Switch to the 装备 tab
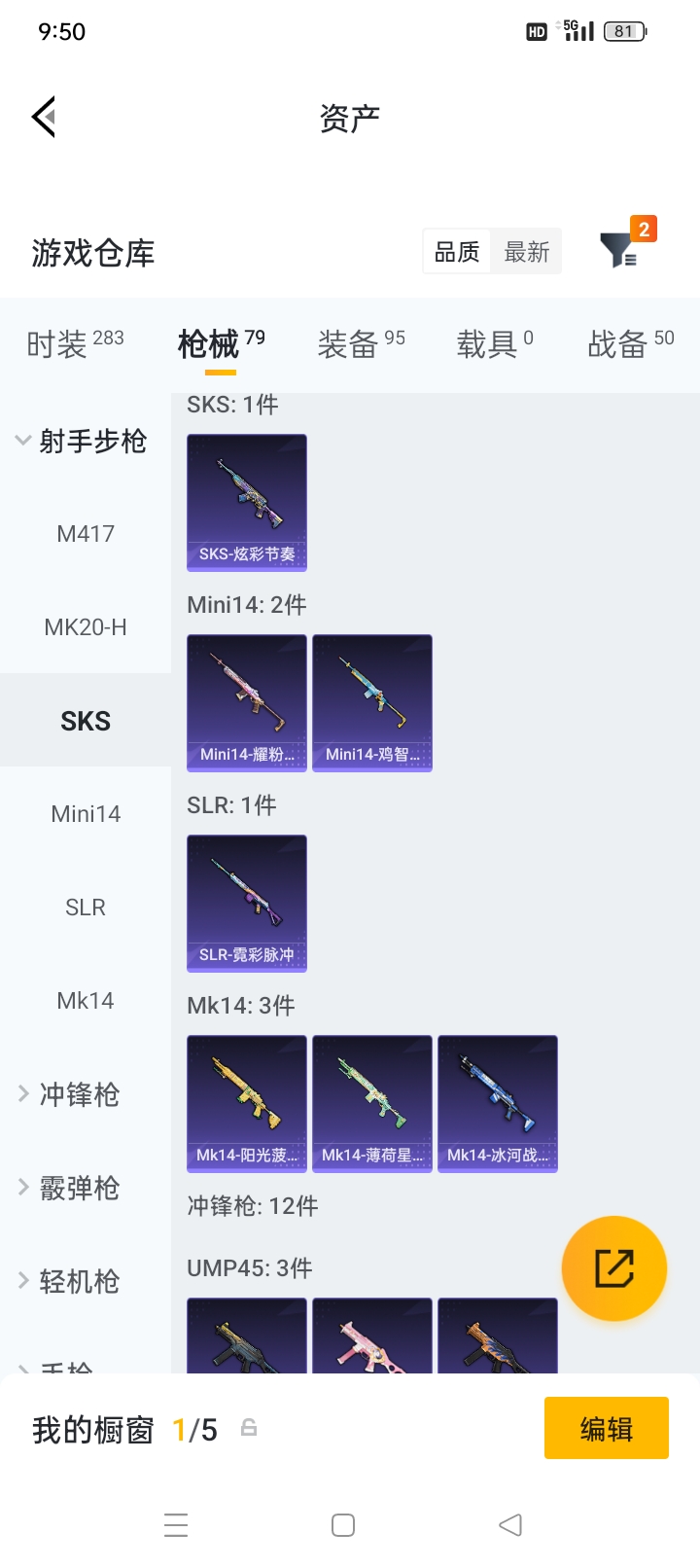 tap(361, 343)
